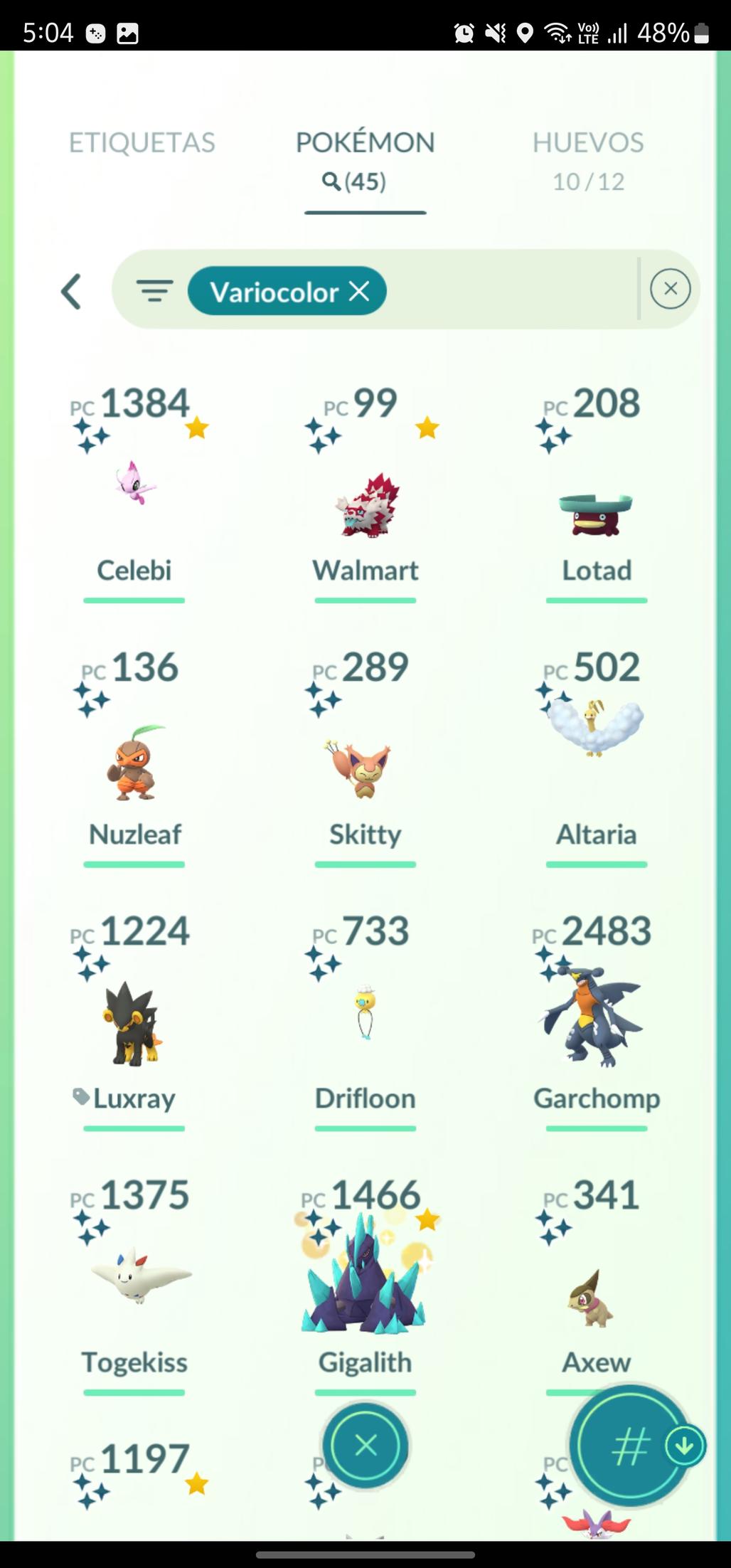Switch to the Etiquetas tab

pos(142,143)
